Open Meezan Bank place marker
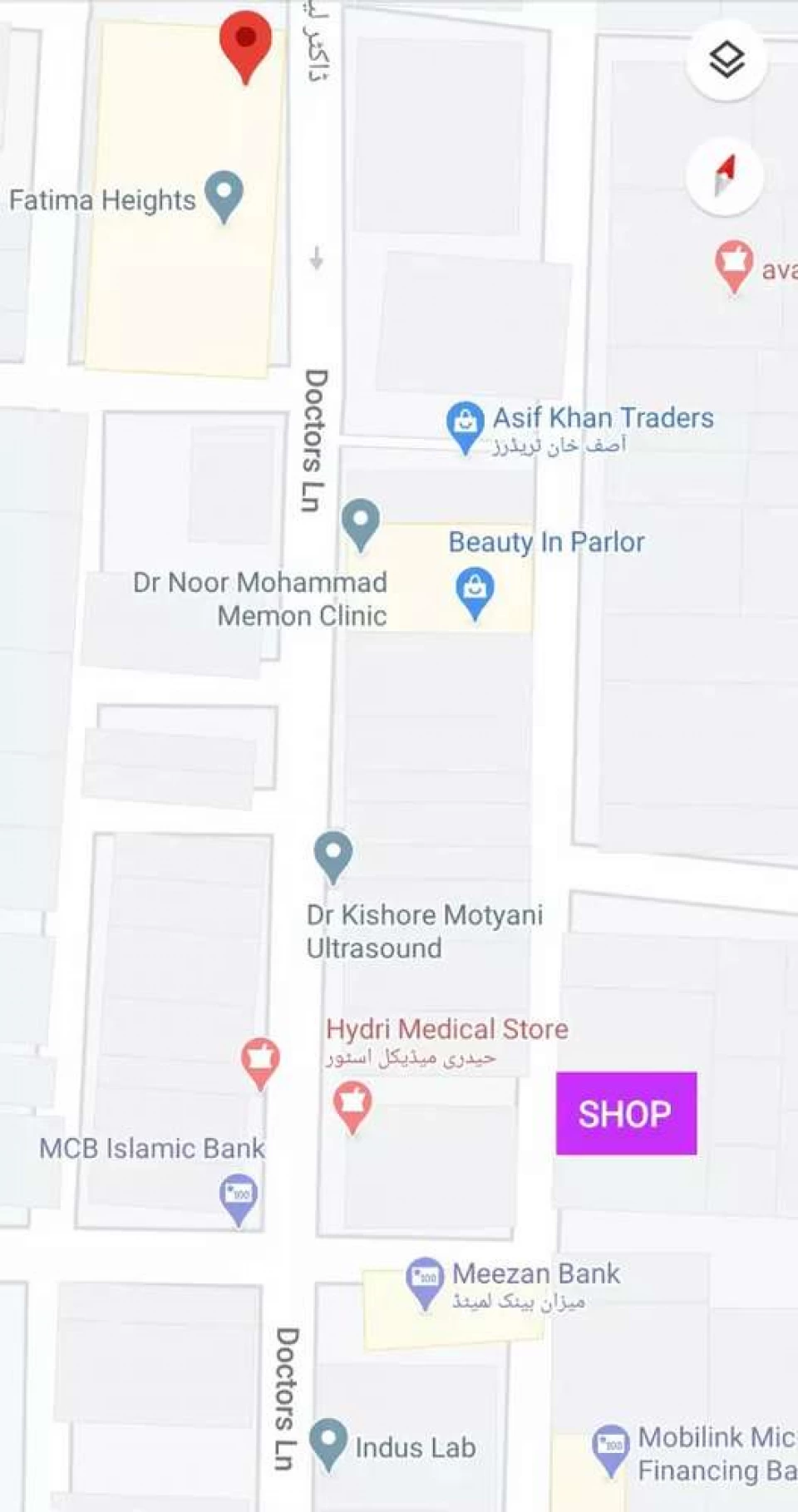Screen dimensions: 798x1512 click(x=425, y=1283)
